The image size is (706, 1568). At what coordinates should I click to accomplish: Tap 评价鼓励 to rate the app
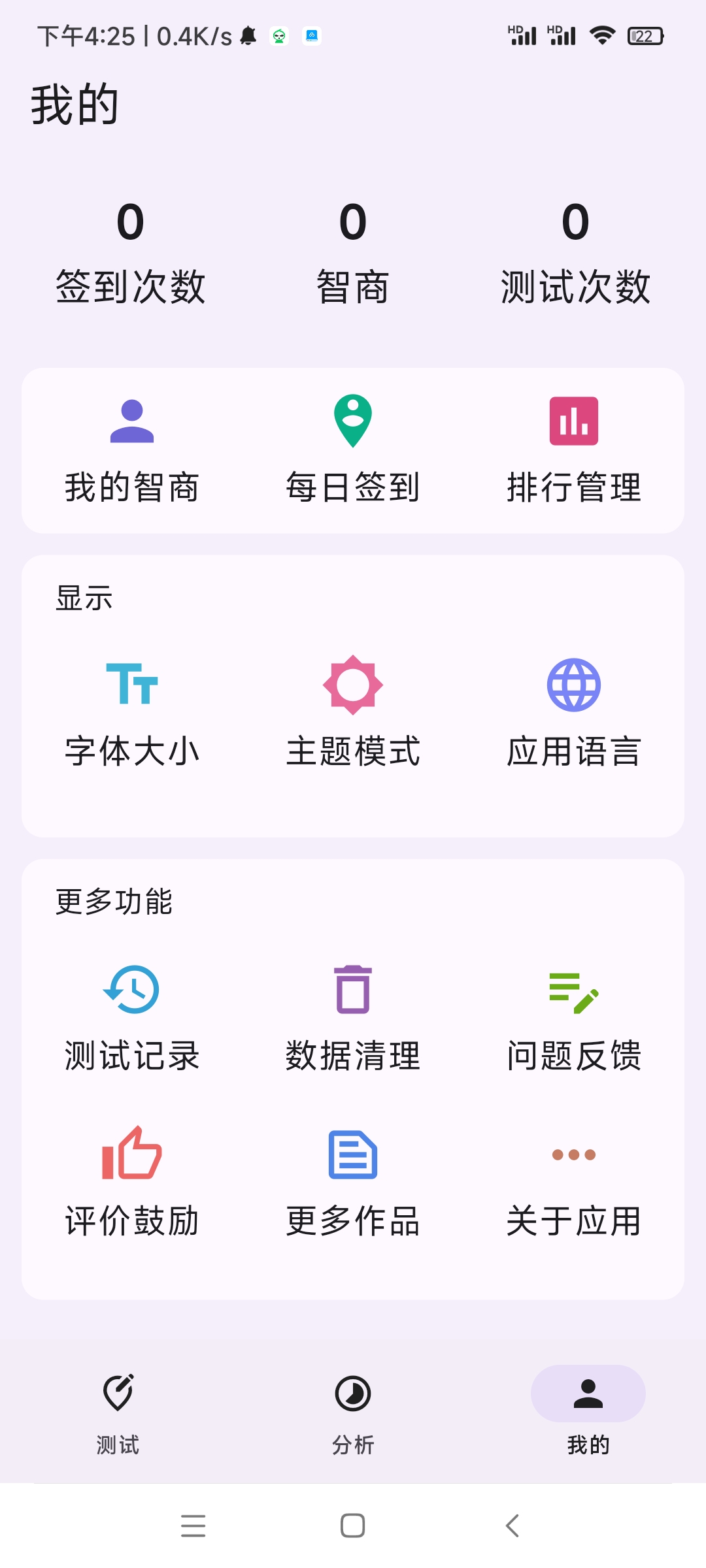pos(131,1184)
